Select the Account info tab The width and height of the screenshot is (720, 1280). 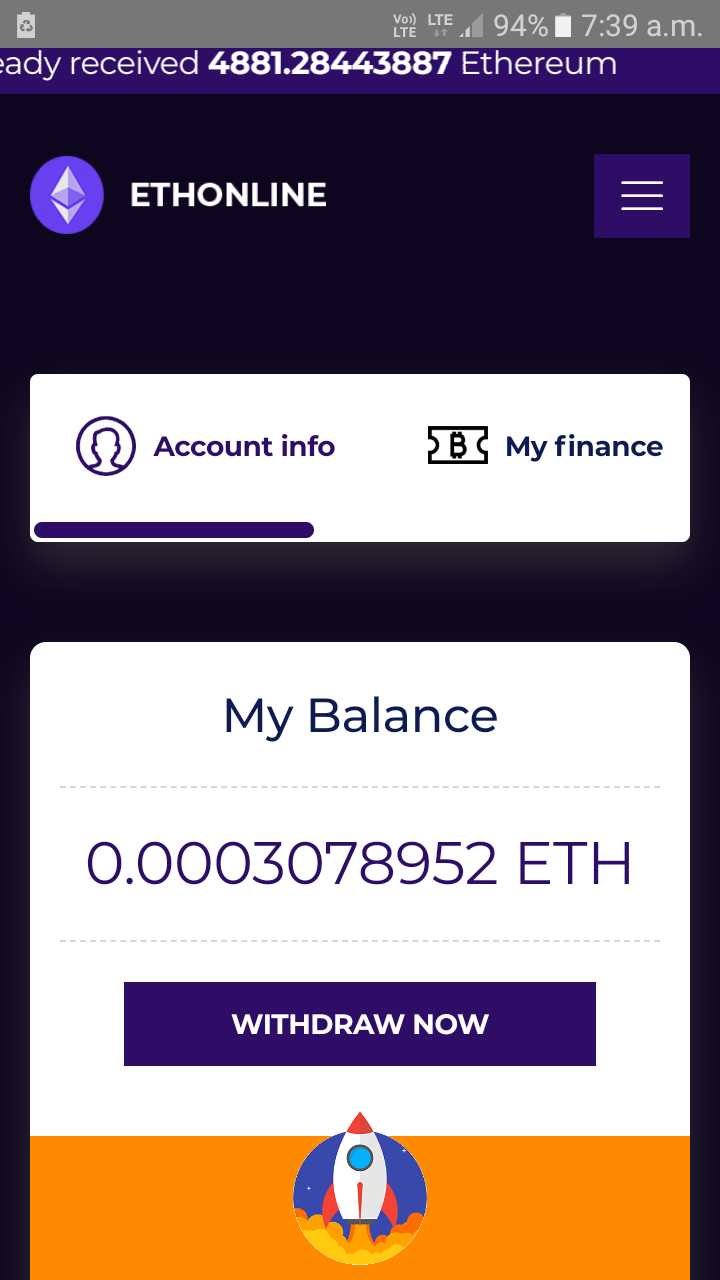pos(206,446)
